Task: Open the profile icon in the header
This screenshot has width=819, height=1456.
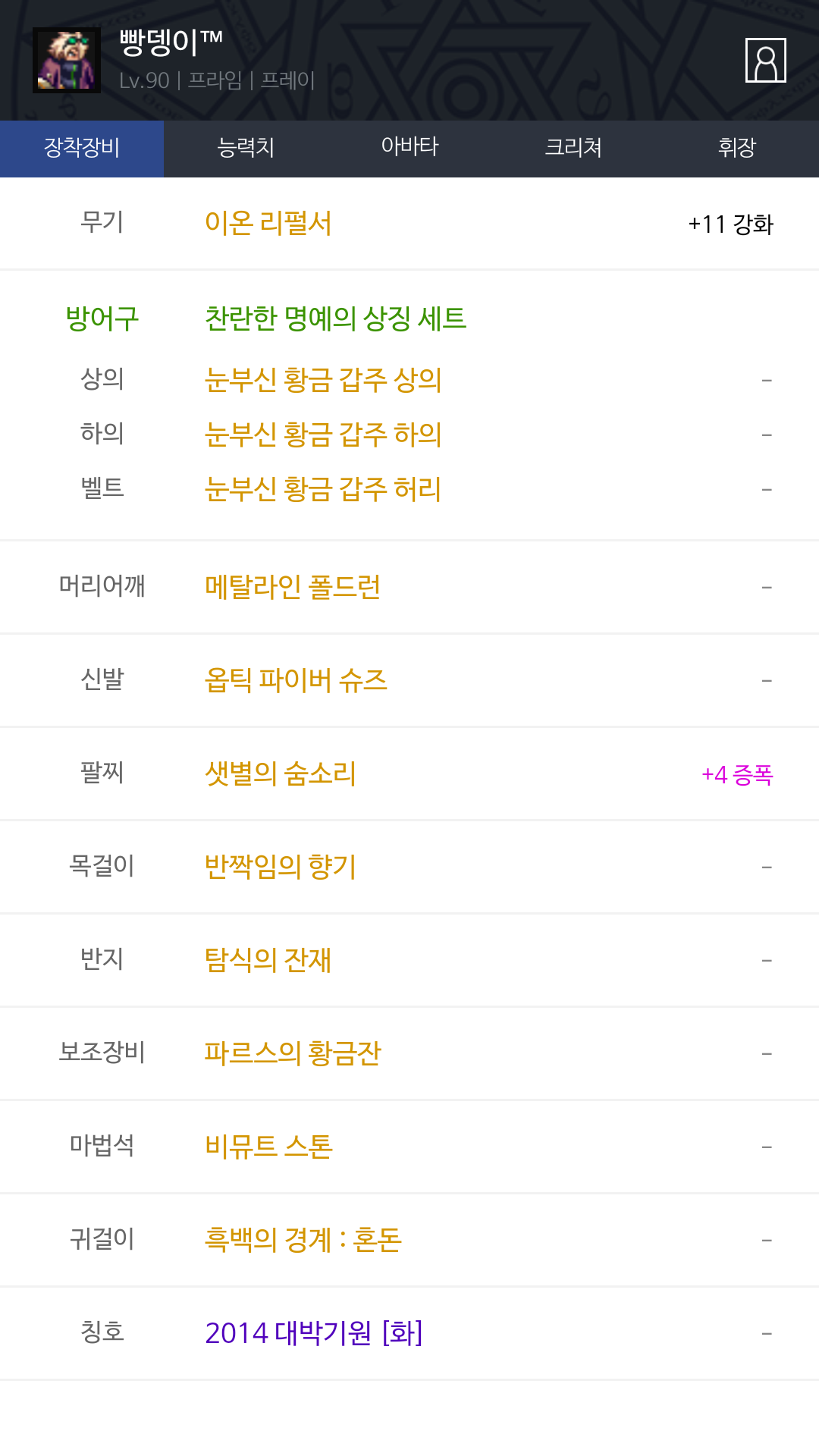Action: 765,60
